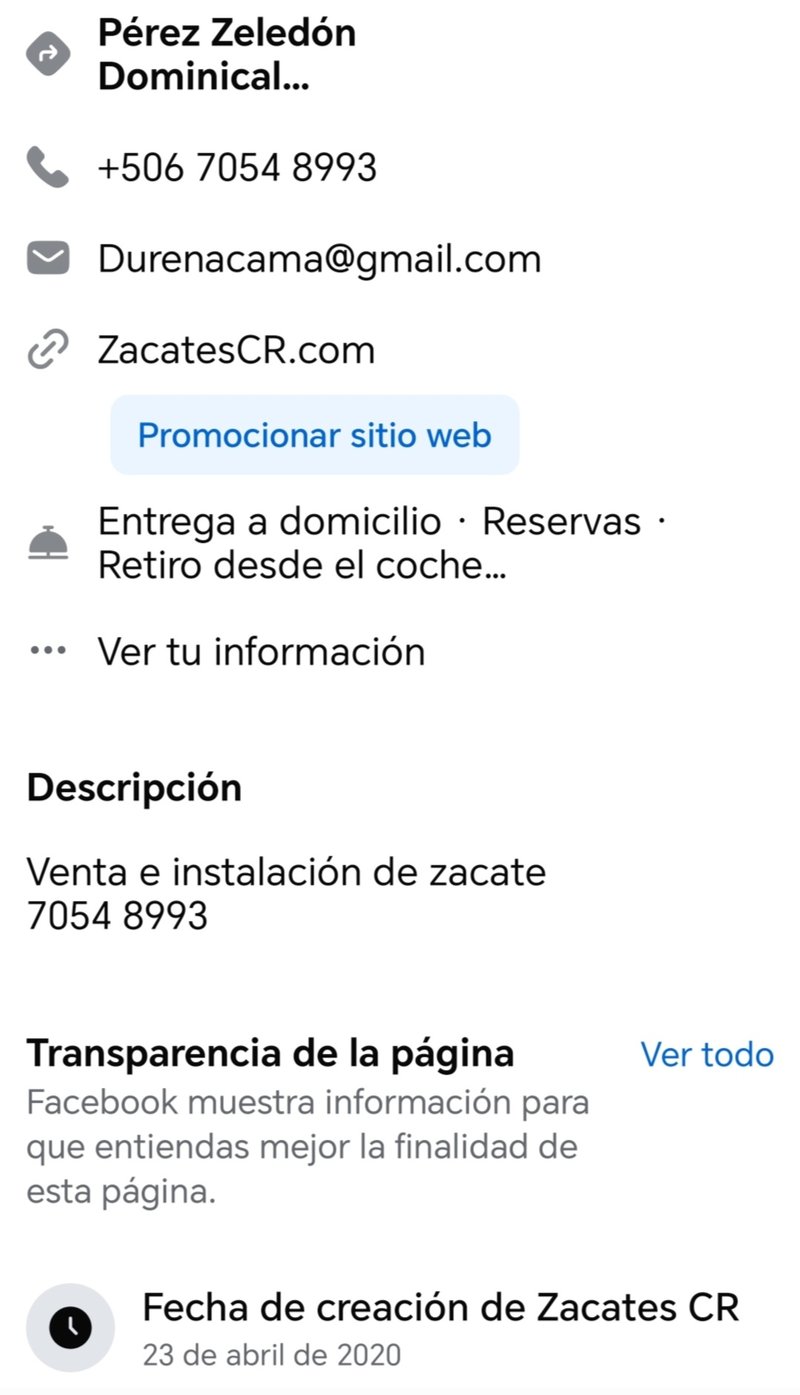
Task: Open the Entrega a domicilio services row
Action: click(380, 543)
